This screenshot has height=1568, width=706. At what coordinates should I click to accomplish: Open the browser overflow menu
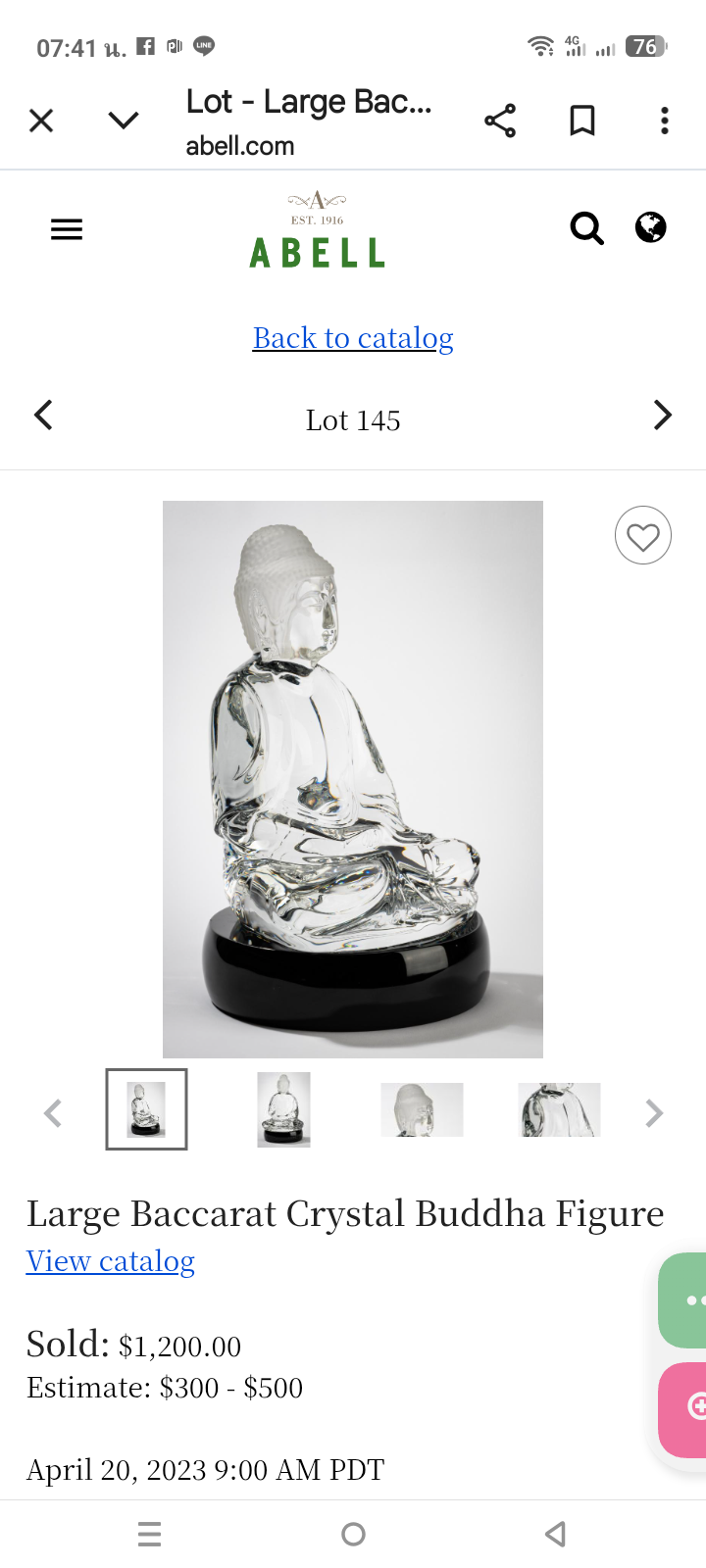pyautogui.click(x=665, y=121)
